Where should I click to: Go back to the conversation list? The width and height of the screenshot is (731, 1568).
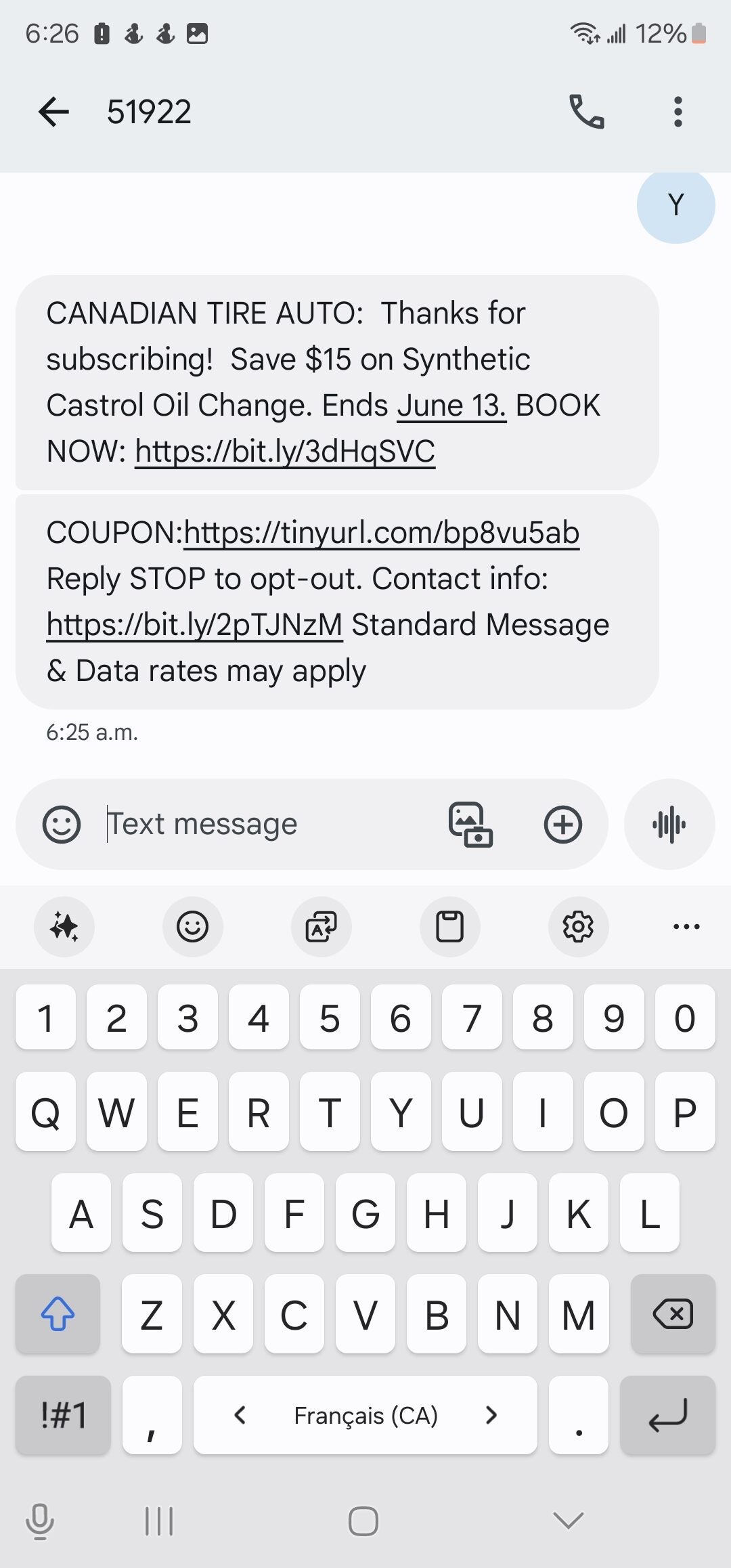tap(54, 112)
